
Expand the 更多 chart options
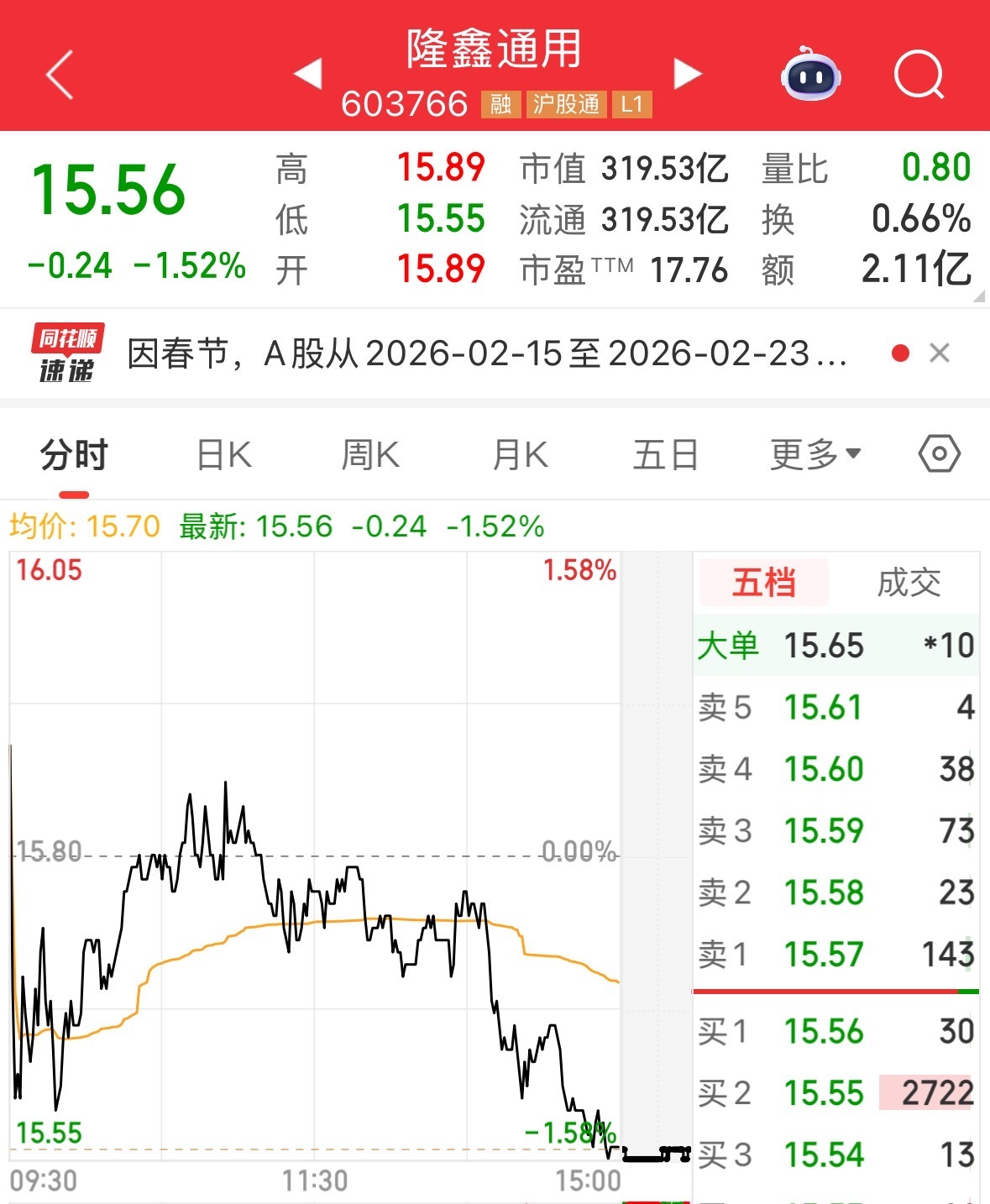815,455
